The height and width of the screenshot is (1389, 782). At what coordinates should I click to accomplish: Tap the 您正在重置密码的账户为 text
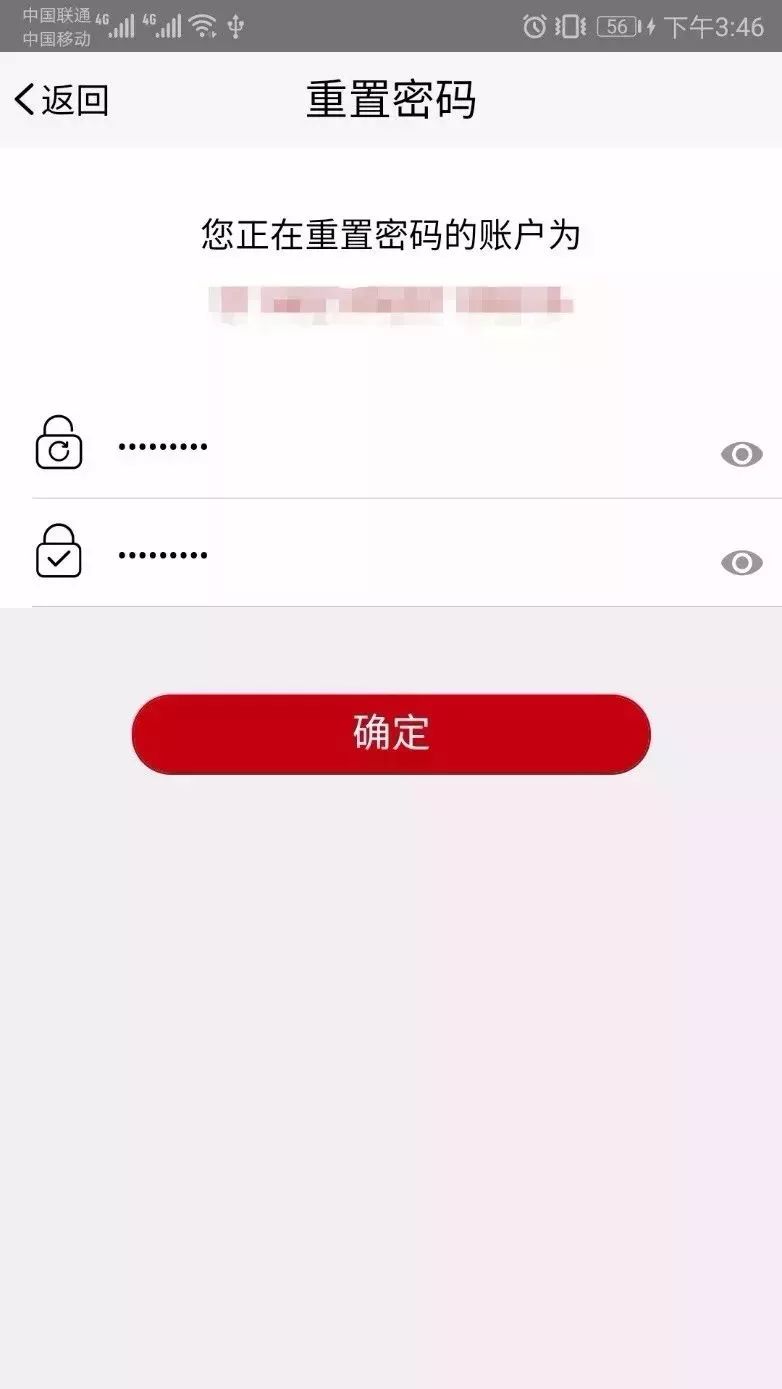(x=390, y=232)
